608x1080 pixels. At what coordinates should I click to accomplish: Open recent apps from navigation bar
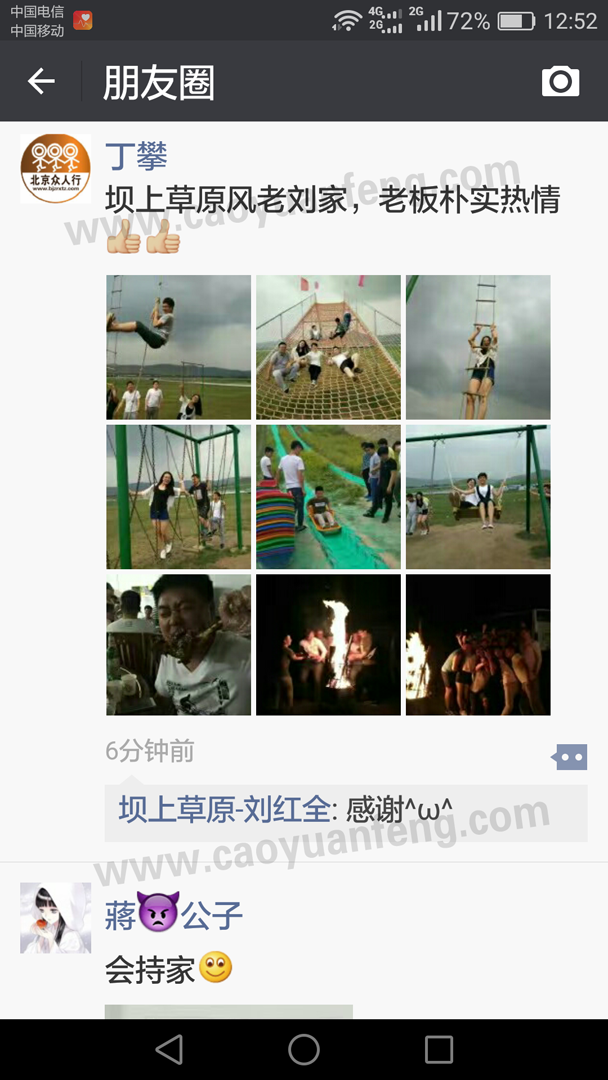[x=439, y=1049]
